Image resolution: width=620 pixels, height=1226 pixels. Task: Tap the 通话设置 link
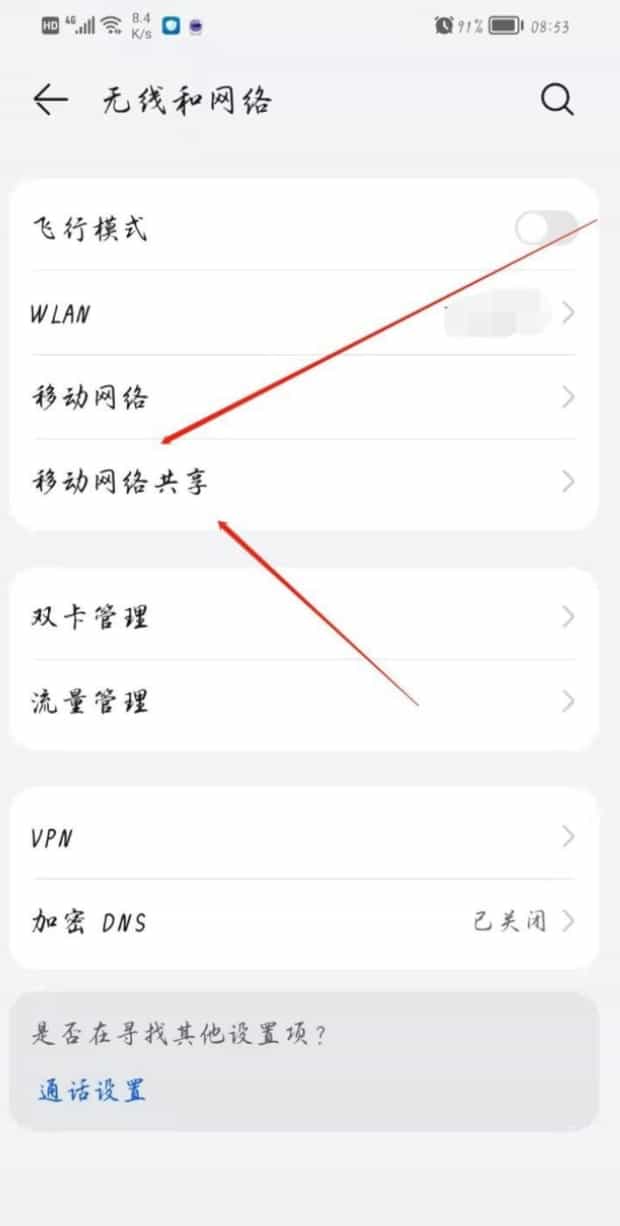tap(92, 1090)
